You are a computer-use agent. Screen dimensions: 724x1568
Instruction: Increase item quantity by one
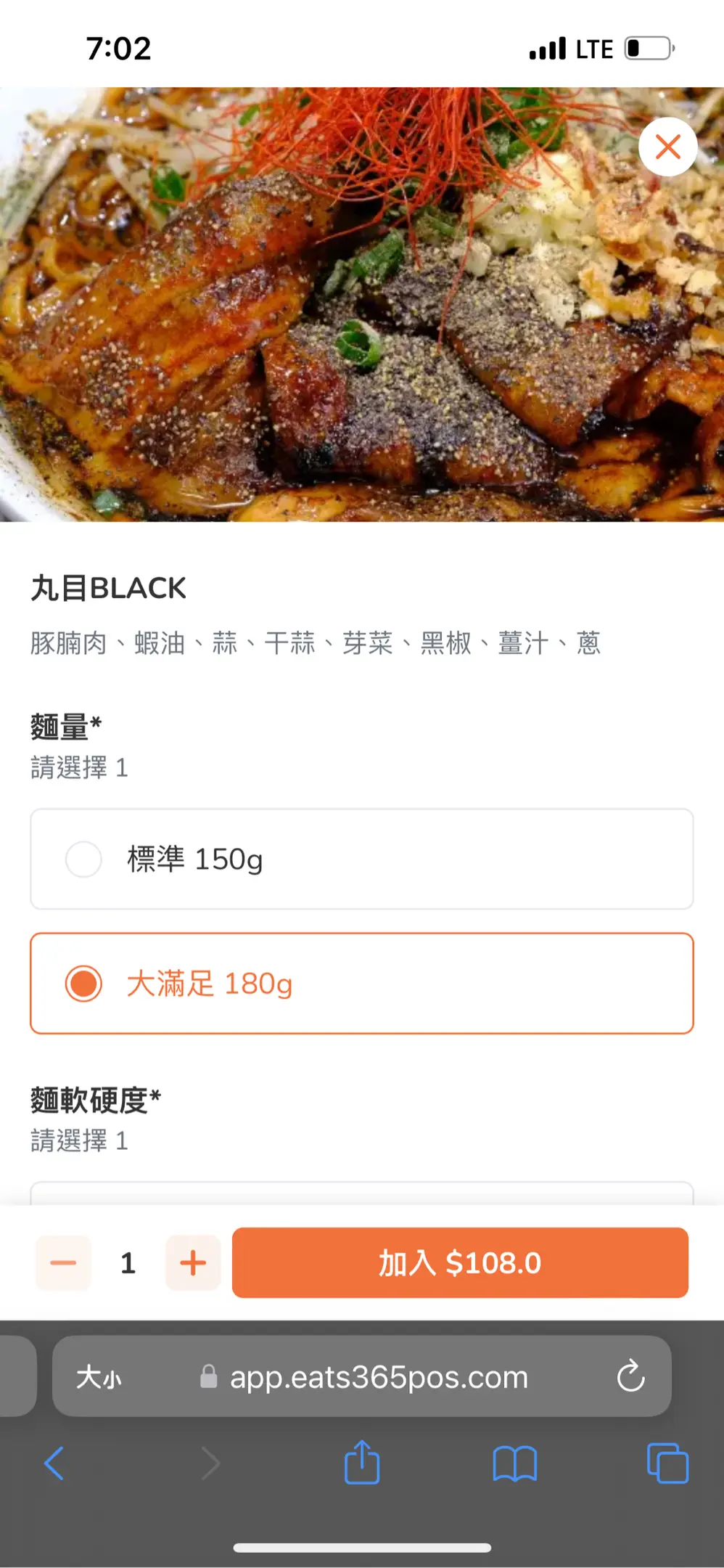pyautogui.click(x=193, y=1263)
